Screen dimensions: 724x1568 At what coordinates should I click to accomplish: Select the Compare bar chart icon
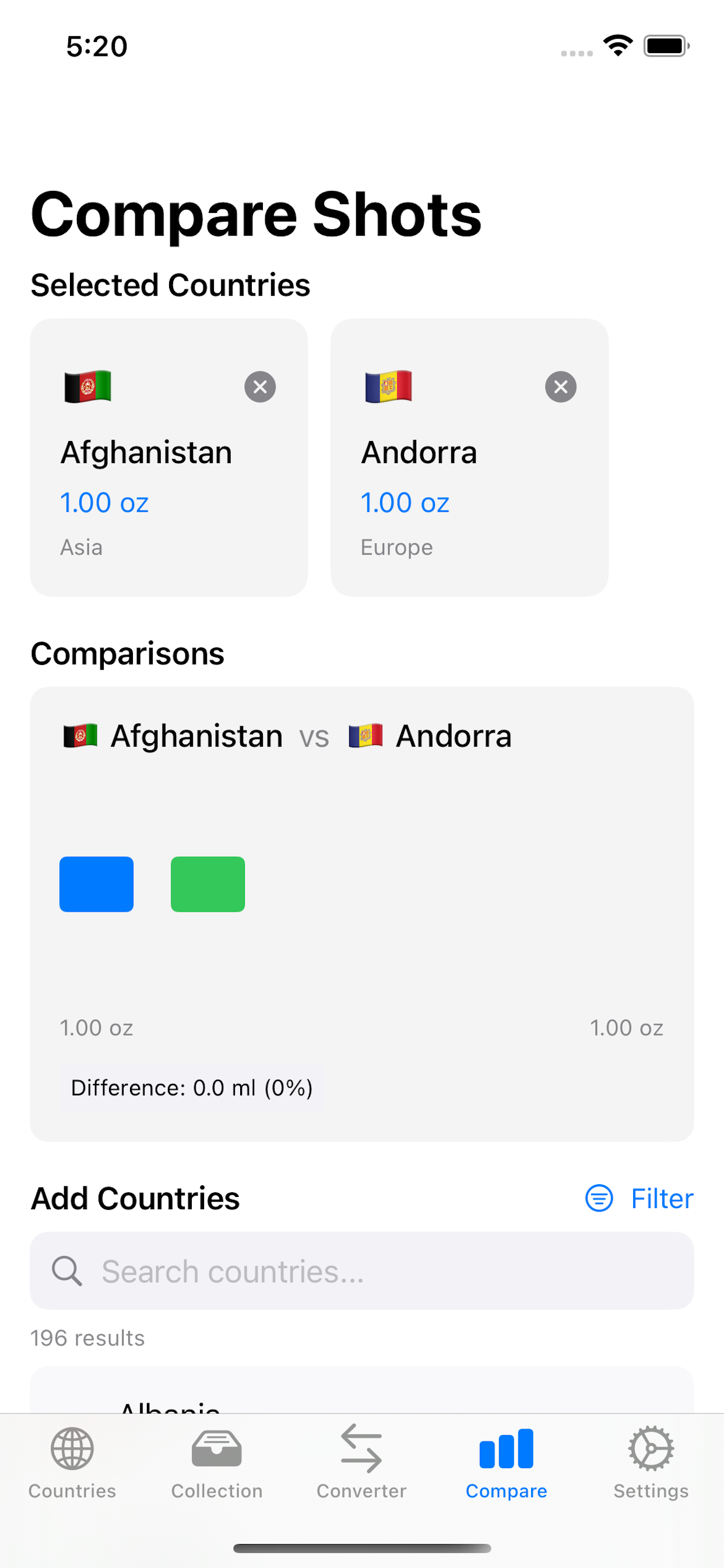(x=507, y=1464)
